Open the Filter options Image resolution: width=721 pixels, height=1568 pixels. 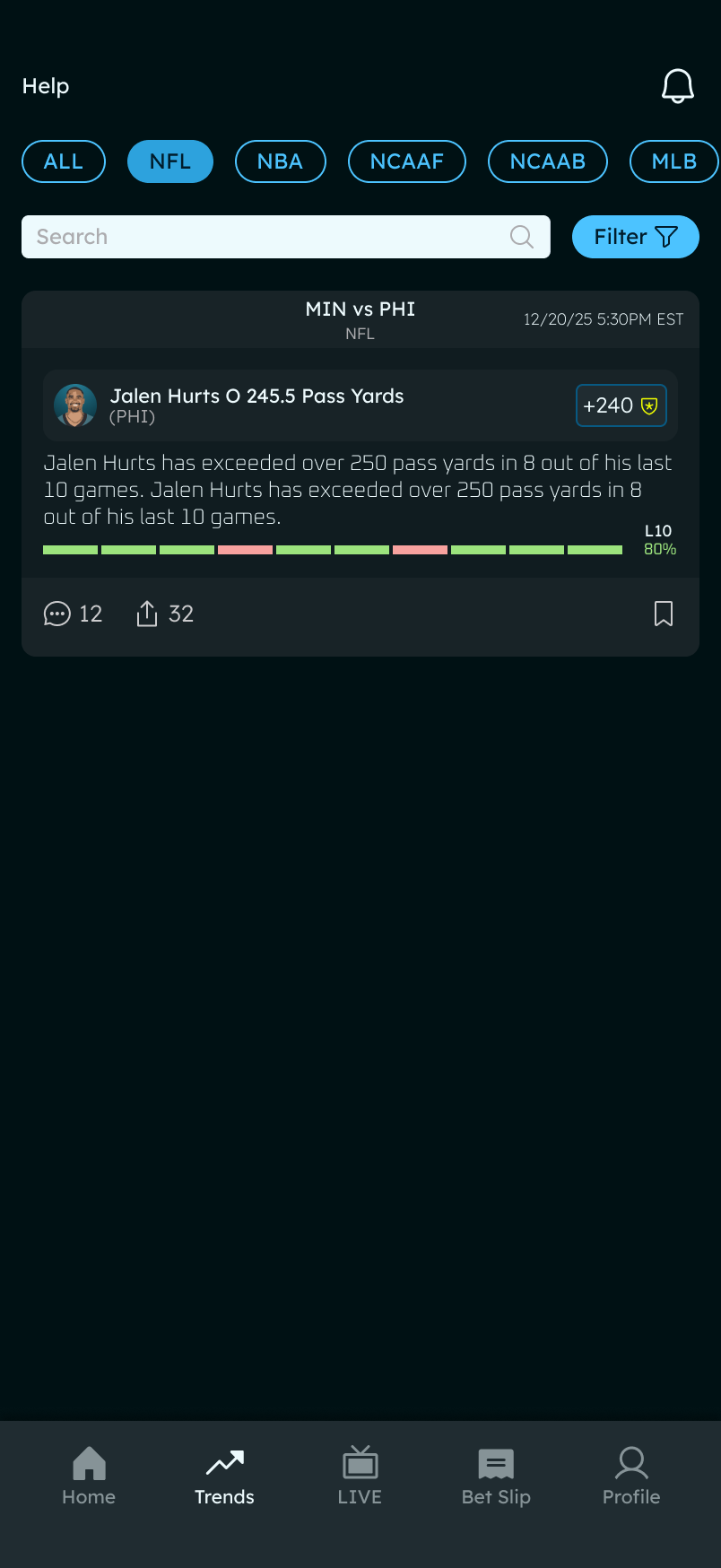(635, 237)
